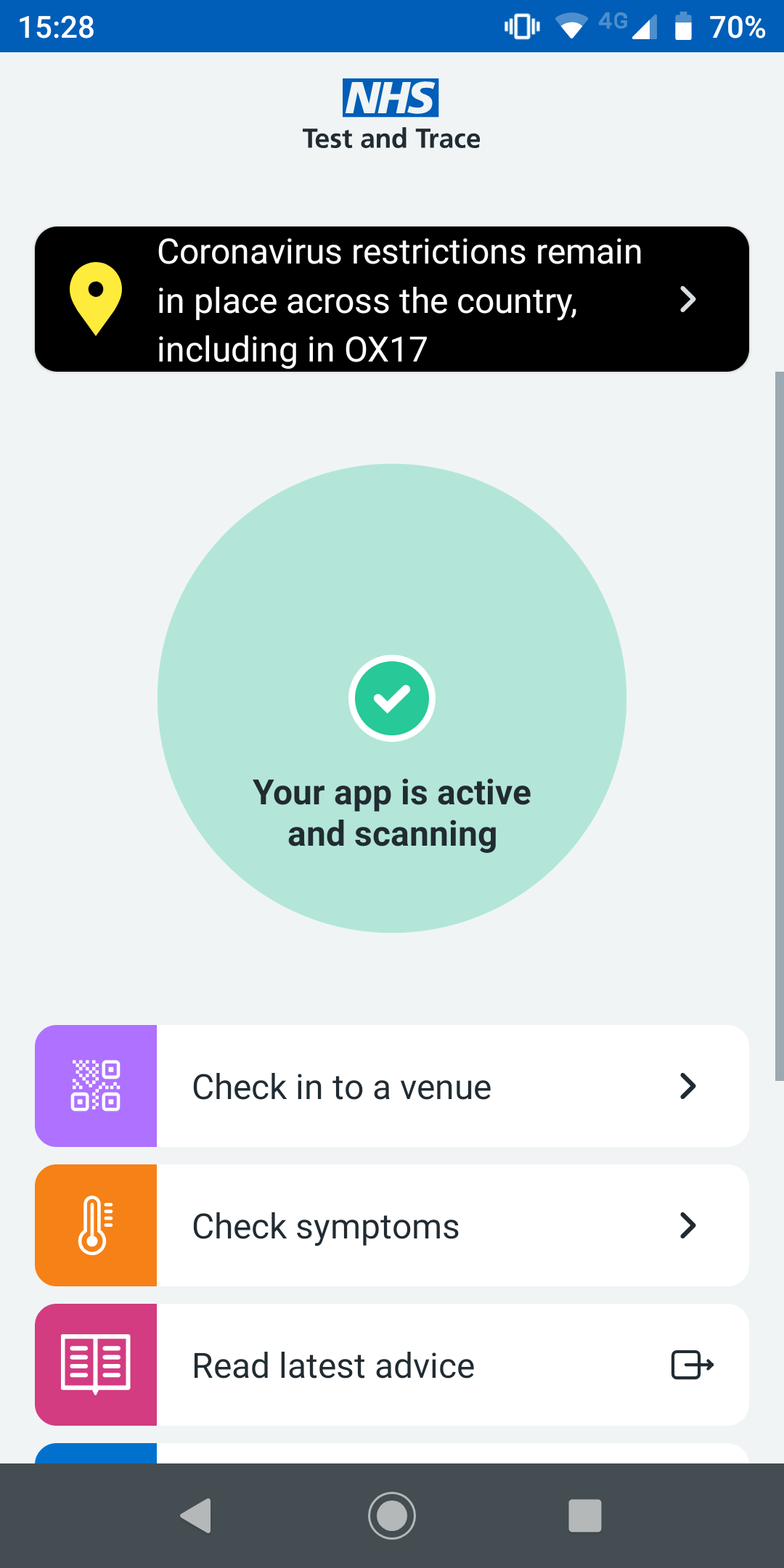Open Read latest advice
Image resolution: width=784 pixels, height=1568 pixels.
click(392, 1365)
